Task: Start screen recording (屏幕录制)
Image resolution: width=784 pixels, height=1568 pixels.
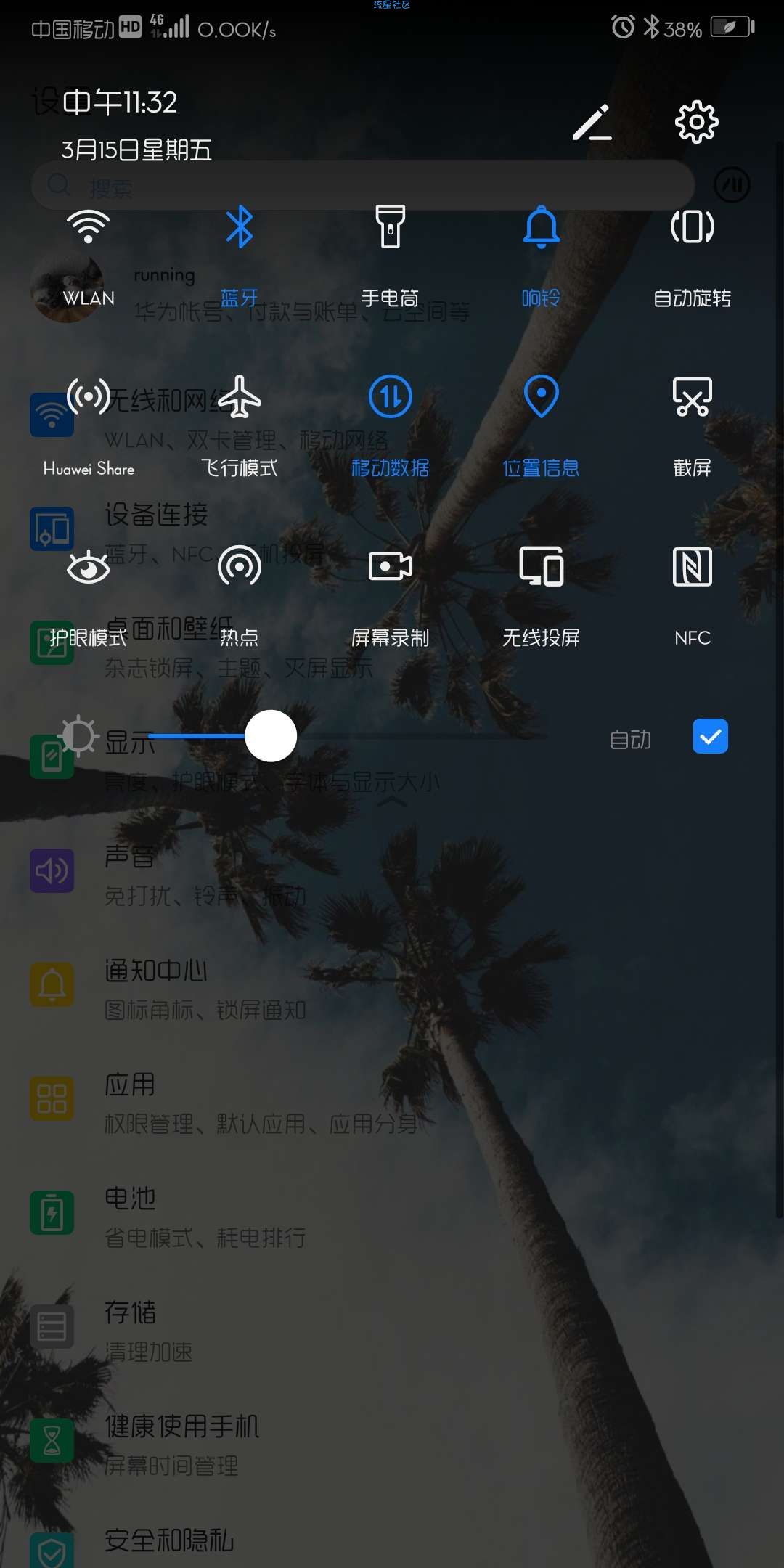Action: tap(391, 568)
